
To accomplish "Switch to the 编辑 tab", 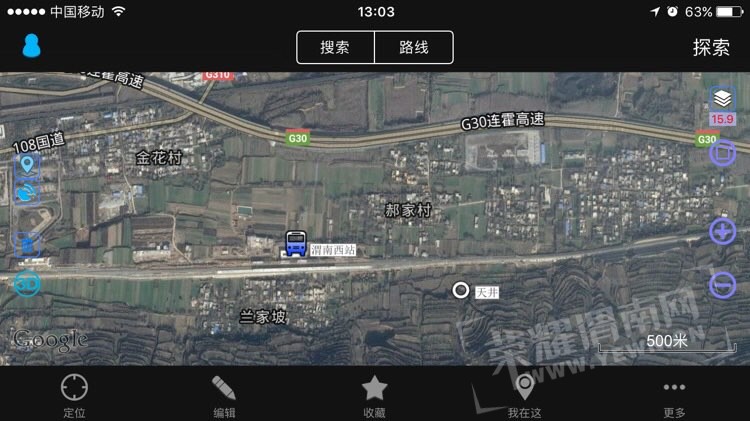I will click(x=224, y=395).
